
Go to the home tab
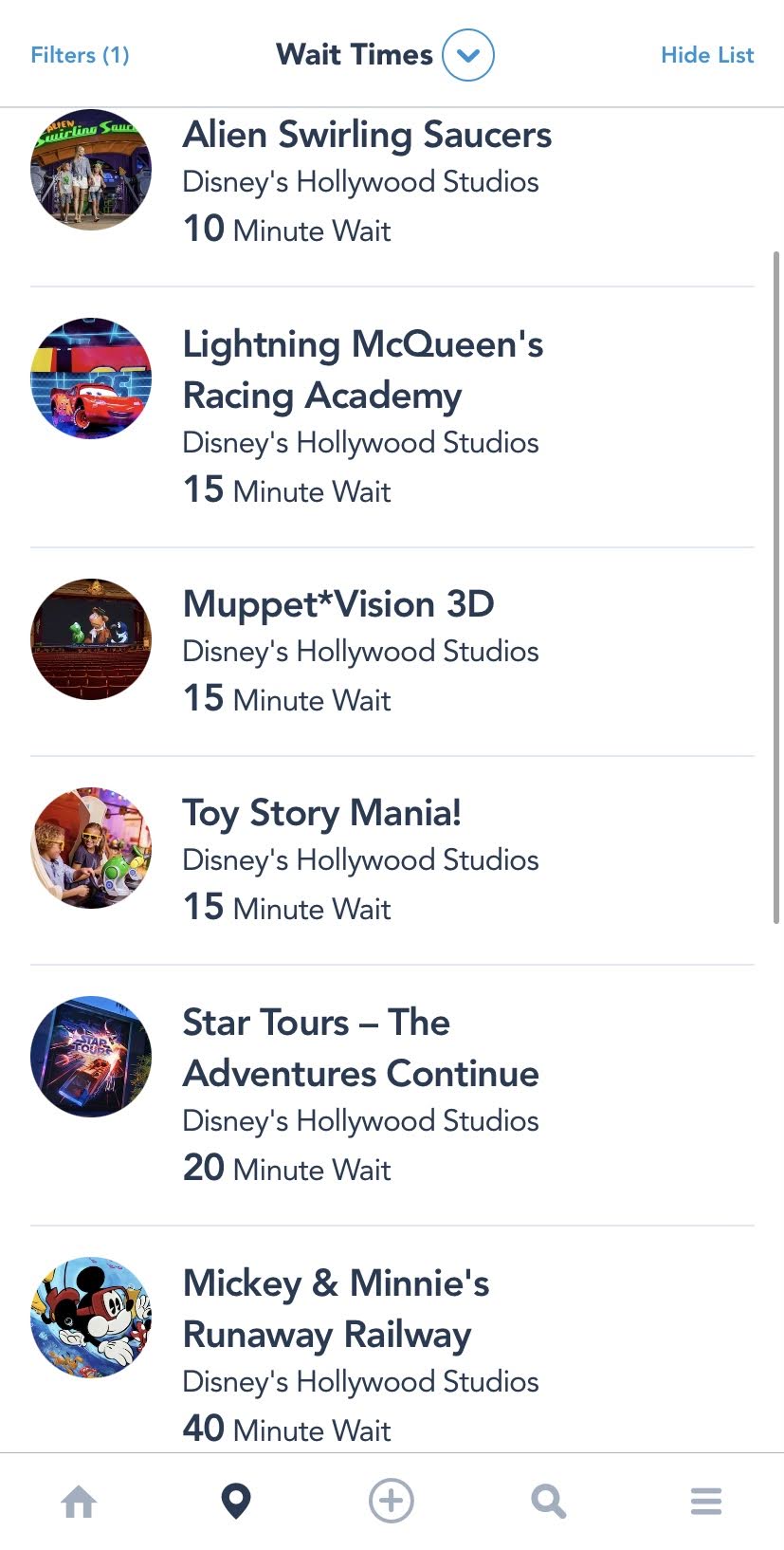(x=79, y=1502)
